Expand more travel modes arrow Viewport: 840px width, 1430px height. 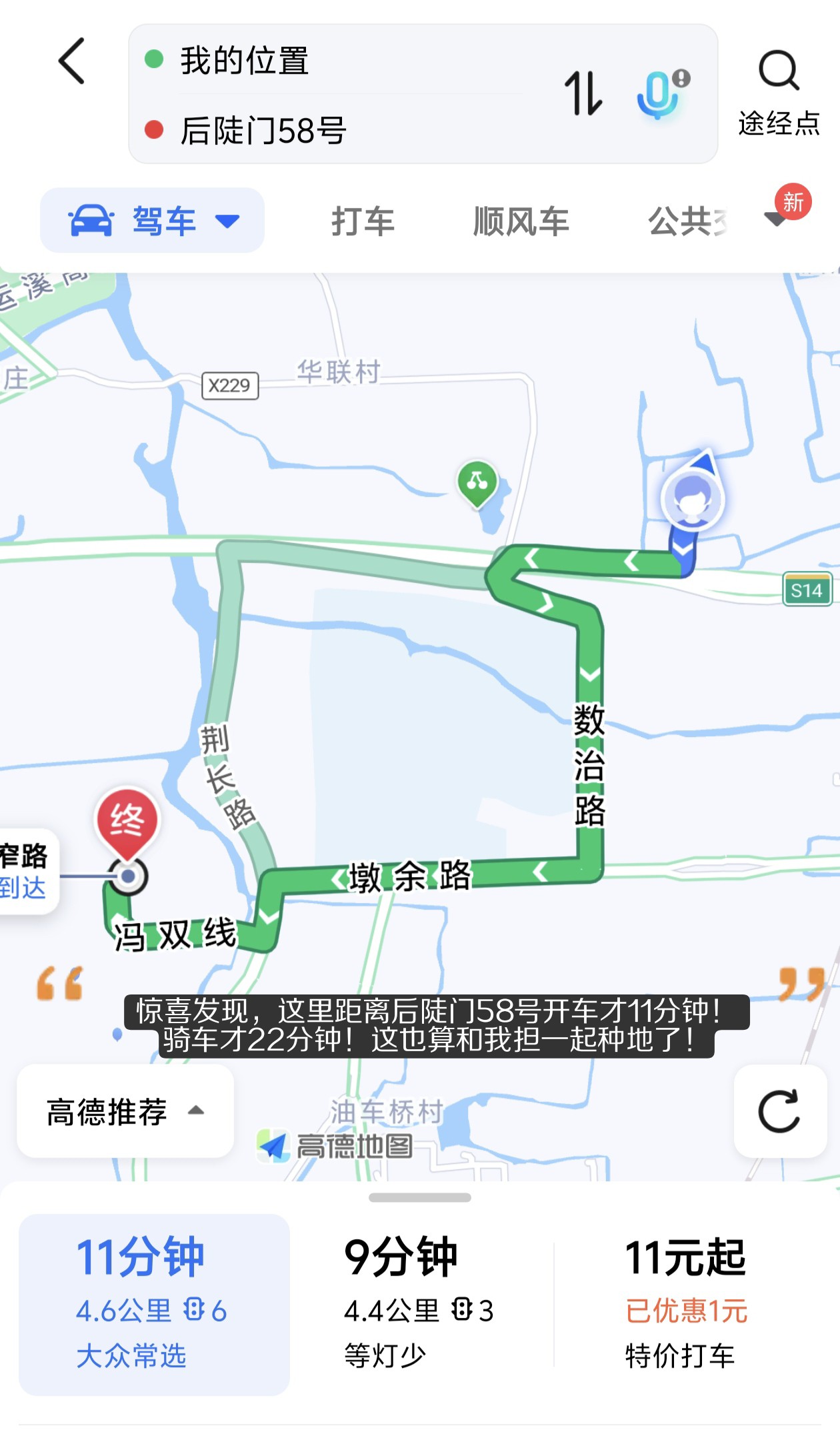click(775, 219)
